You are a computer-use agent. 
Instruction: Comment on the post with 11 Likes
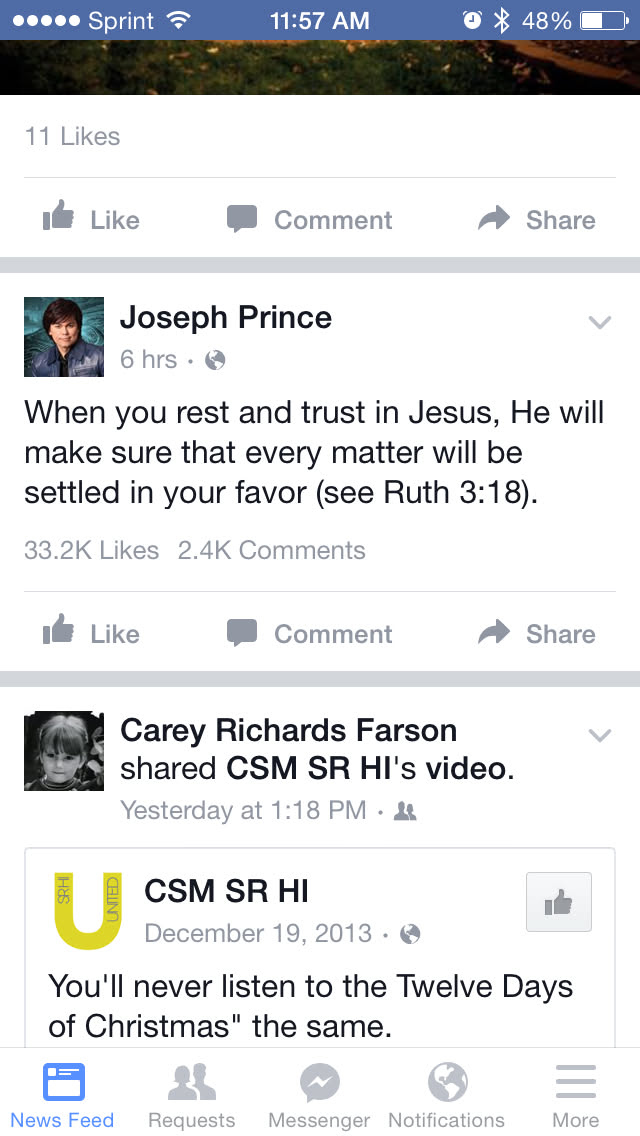tap(310, 219)
